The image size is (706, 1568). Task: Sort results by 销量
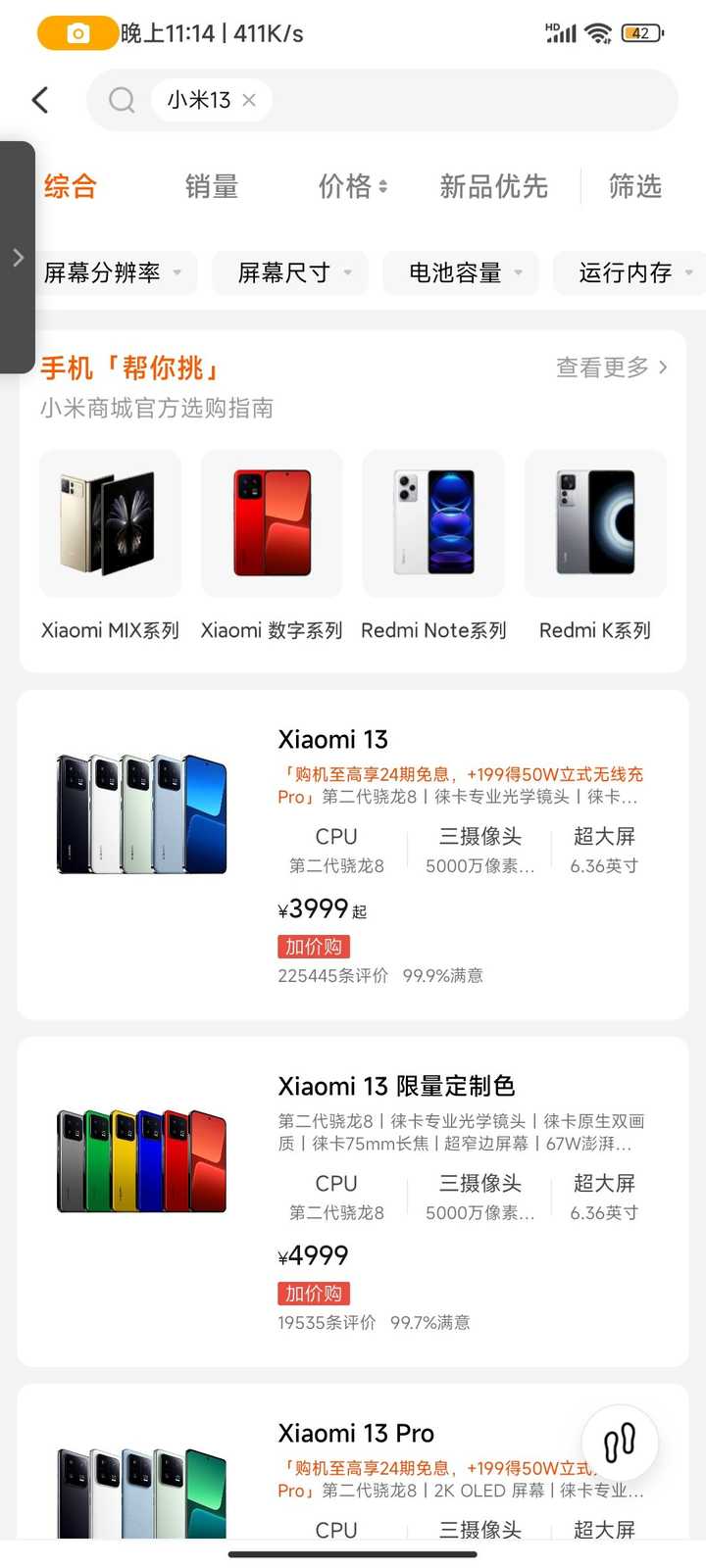point(212,186)
